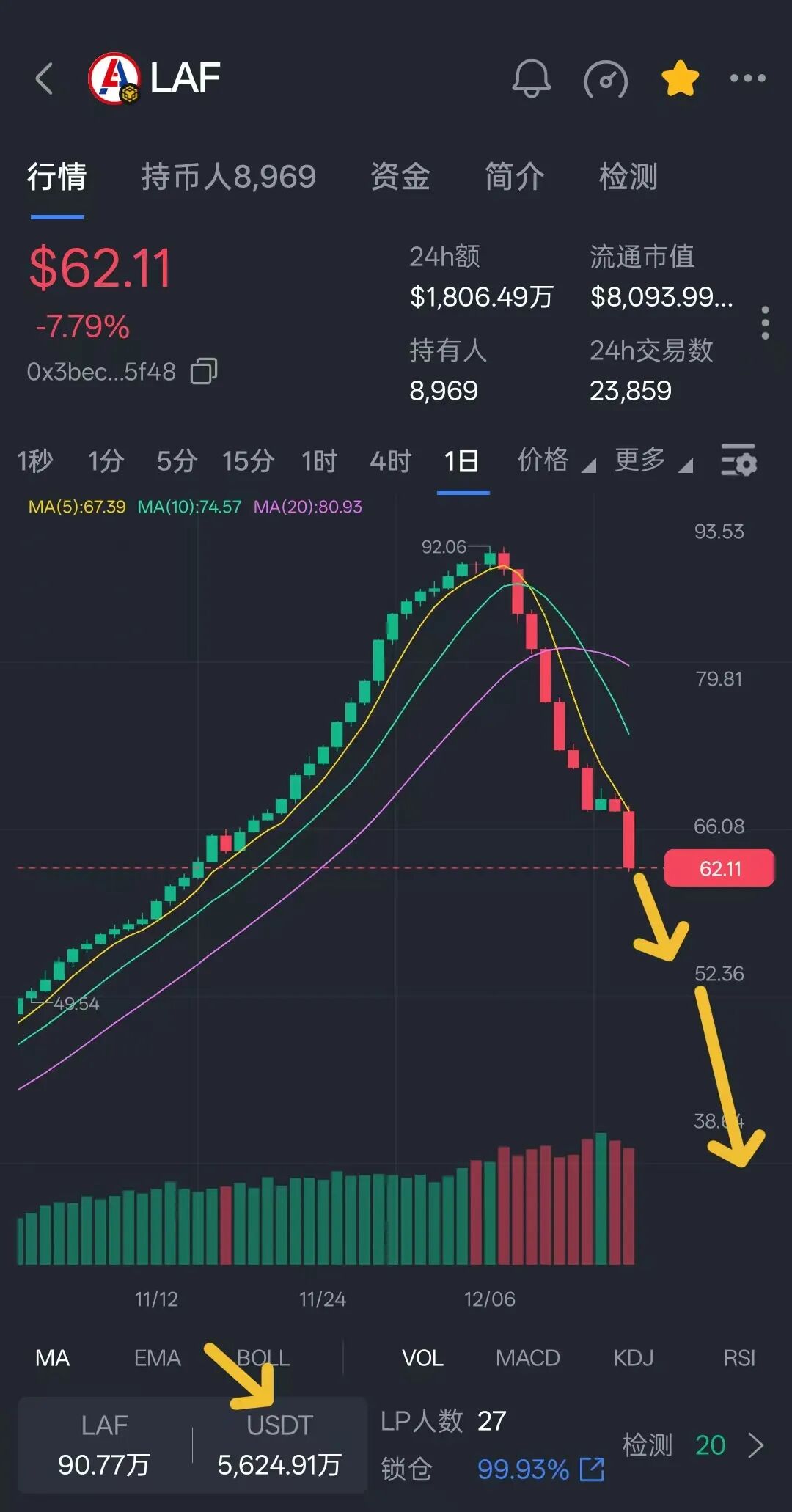
Task: Open the 简介 tab
Action: (x=514, y=177)
